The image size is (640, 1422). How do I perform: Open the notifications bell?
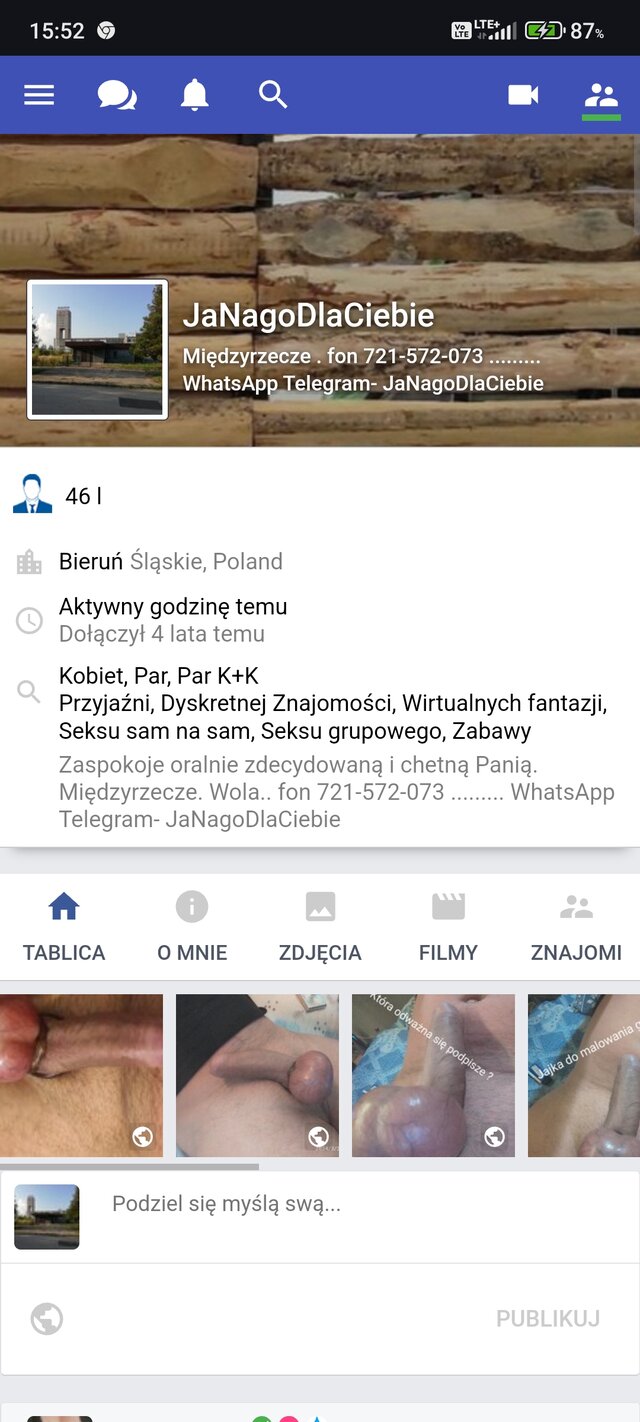click(x=194, y=95)
